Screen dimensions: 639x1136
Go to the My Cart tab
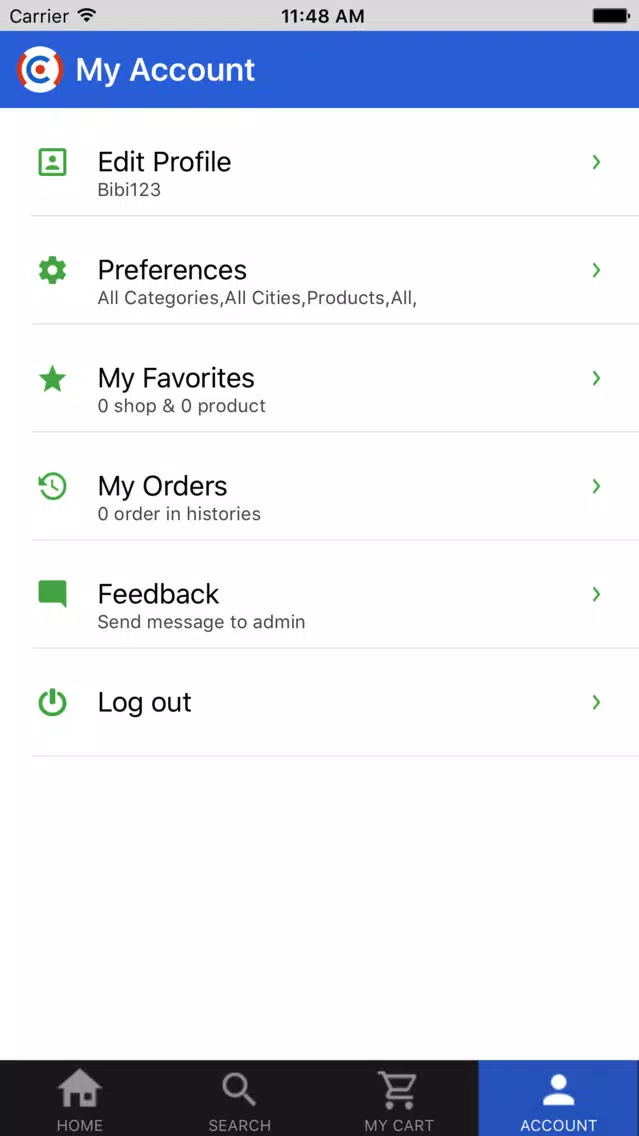click(x=398, y=1098)
